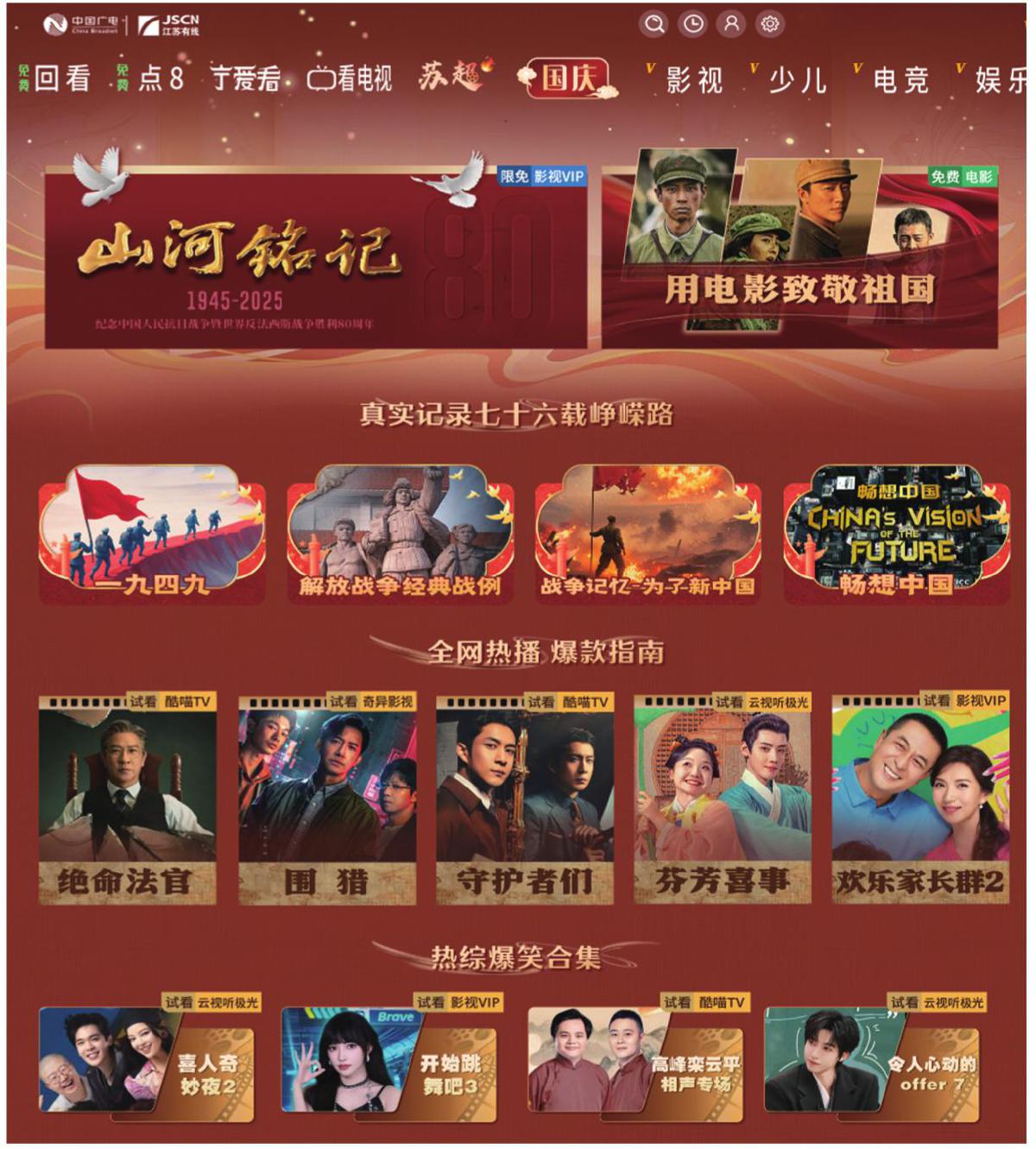Viewport: 1036px width, 1149px height.
Task: Open 欢乐家长群2 poster
Action: point(920,799)
